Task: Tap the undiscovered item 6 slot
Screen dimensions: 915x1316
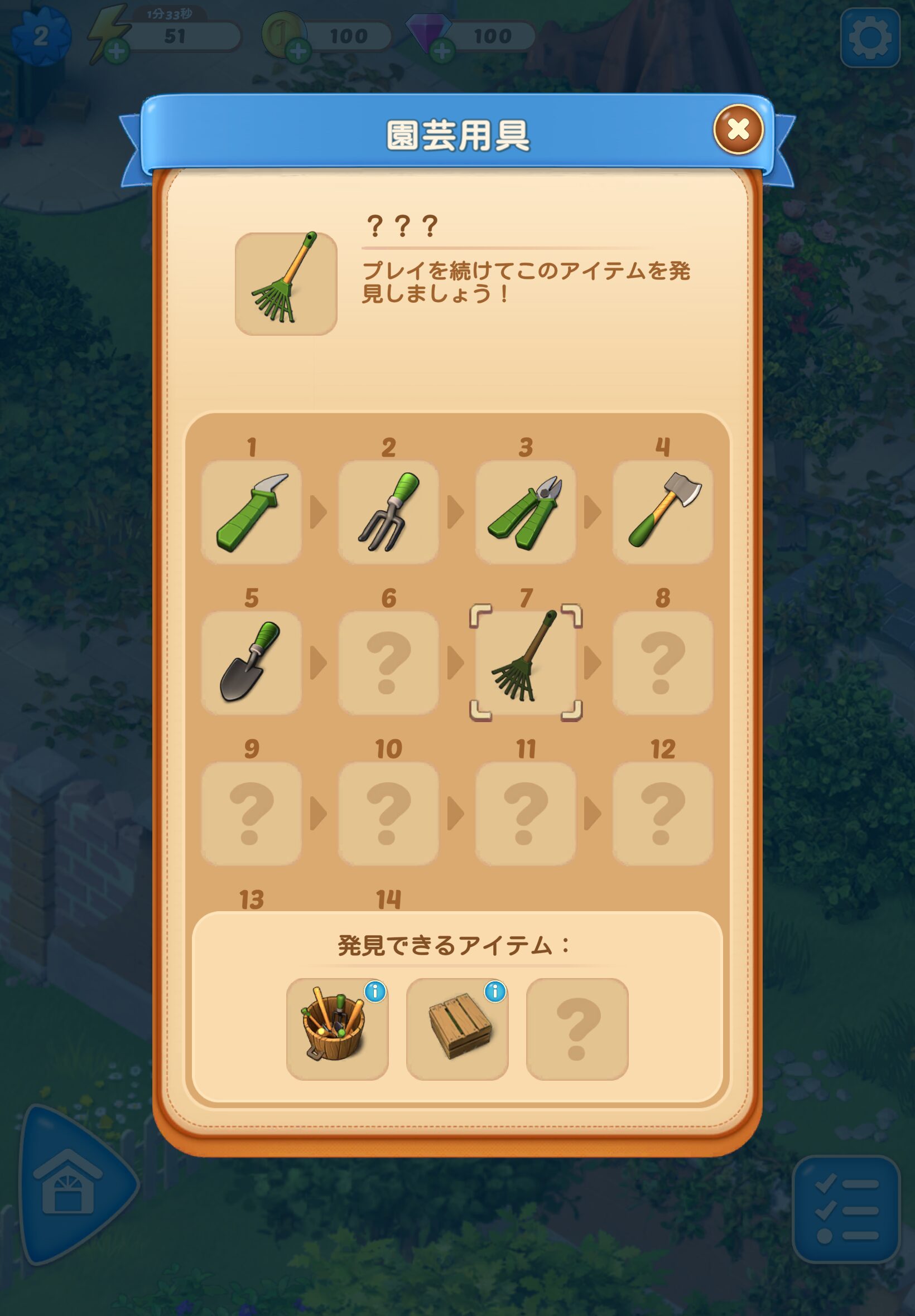Action: click(388, 662)
